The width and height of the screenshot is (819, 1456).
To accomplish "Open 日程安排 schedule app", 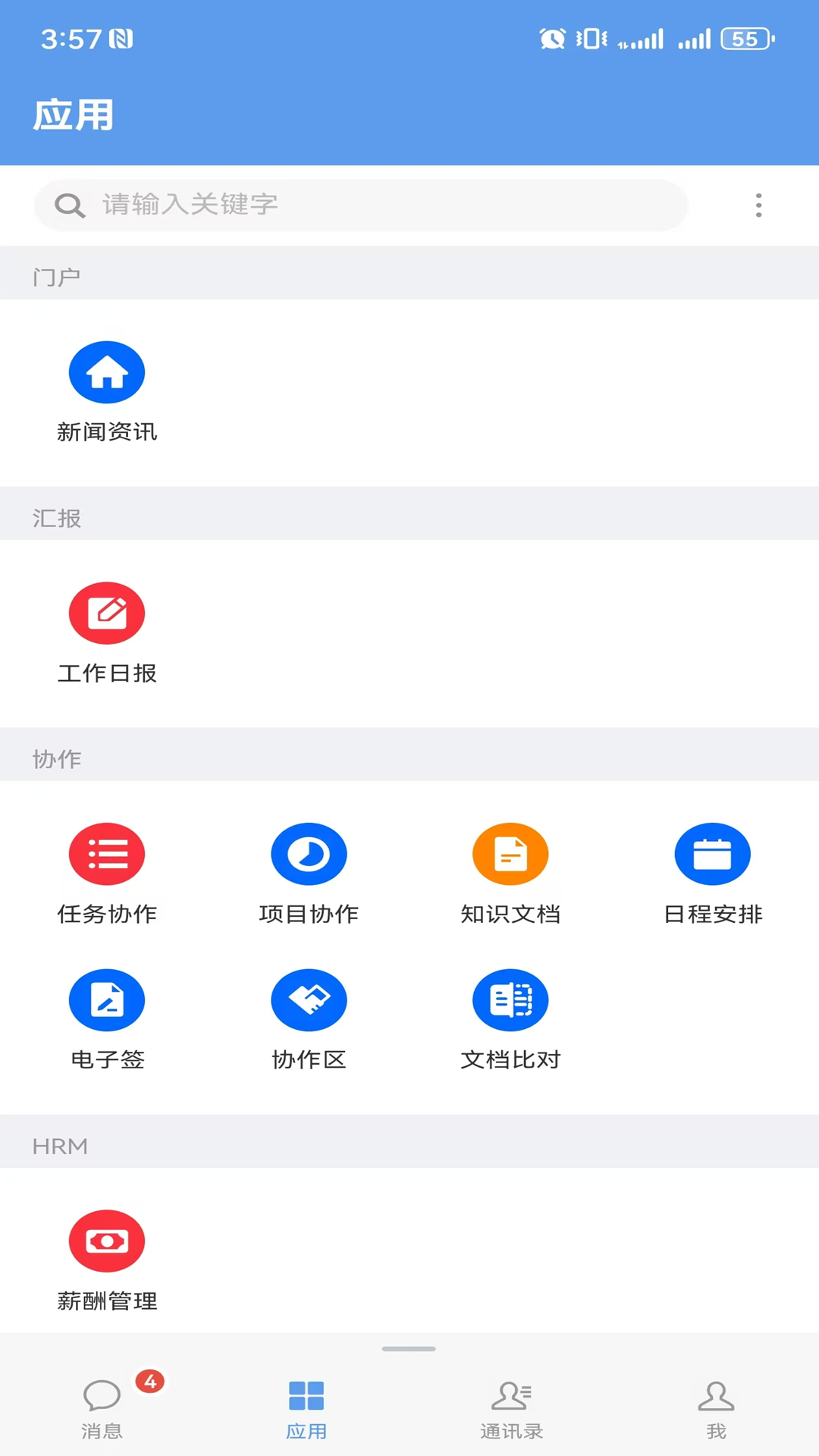I will (713, 872).
